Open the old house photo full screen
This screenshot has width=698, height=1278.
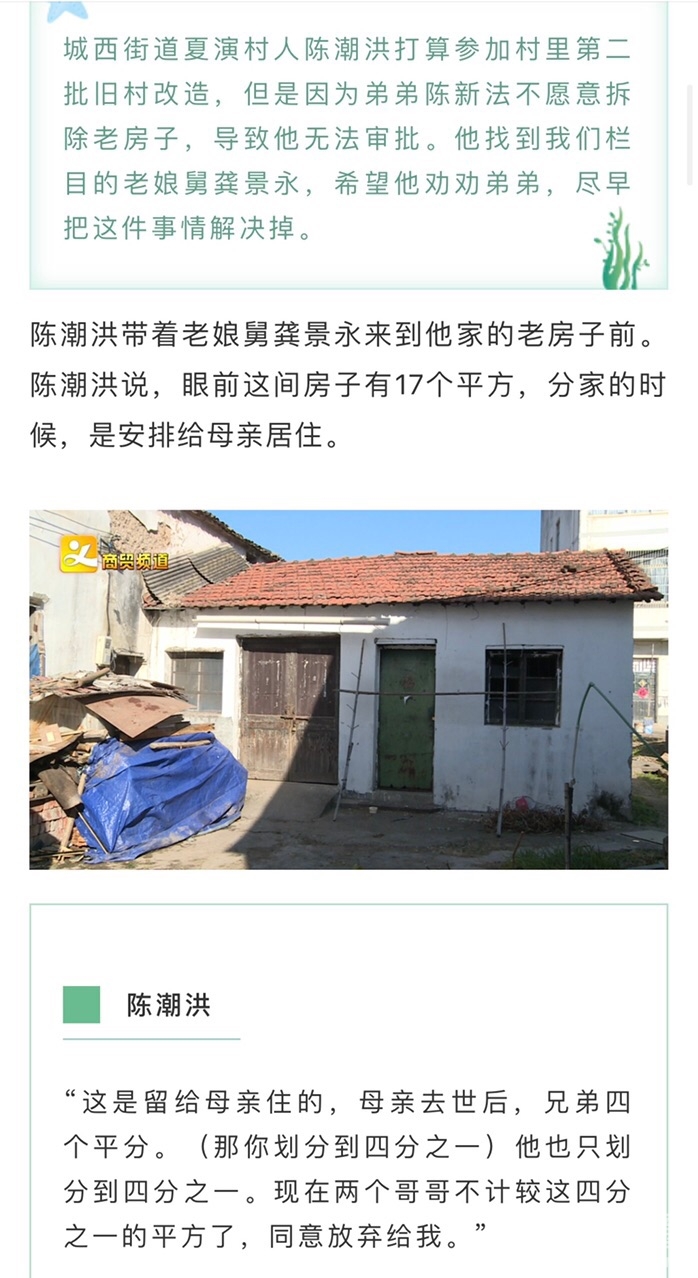coord(348,689)
